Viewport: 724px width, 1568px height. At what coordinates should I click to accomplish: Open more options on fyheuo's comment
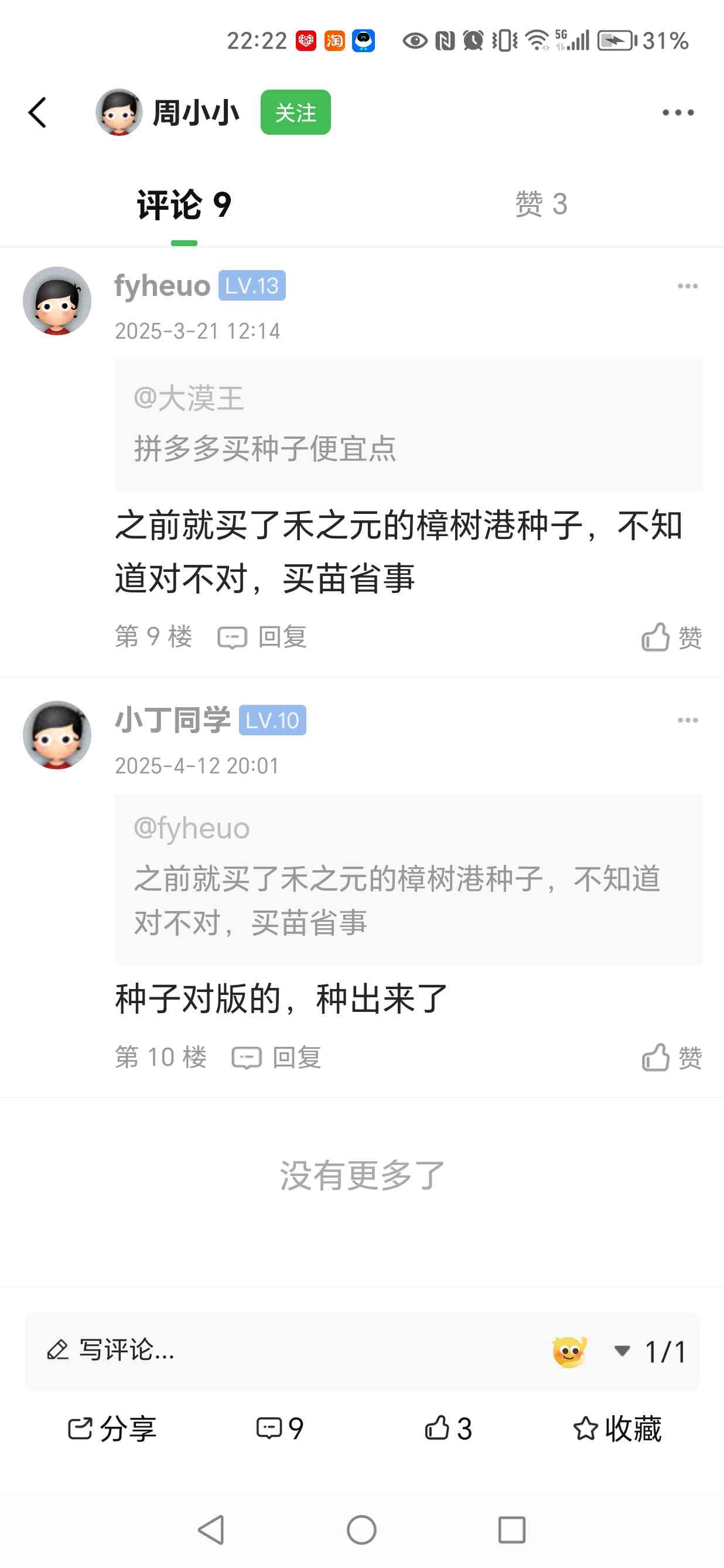tap(688, 286)
